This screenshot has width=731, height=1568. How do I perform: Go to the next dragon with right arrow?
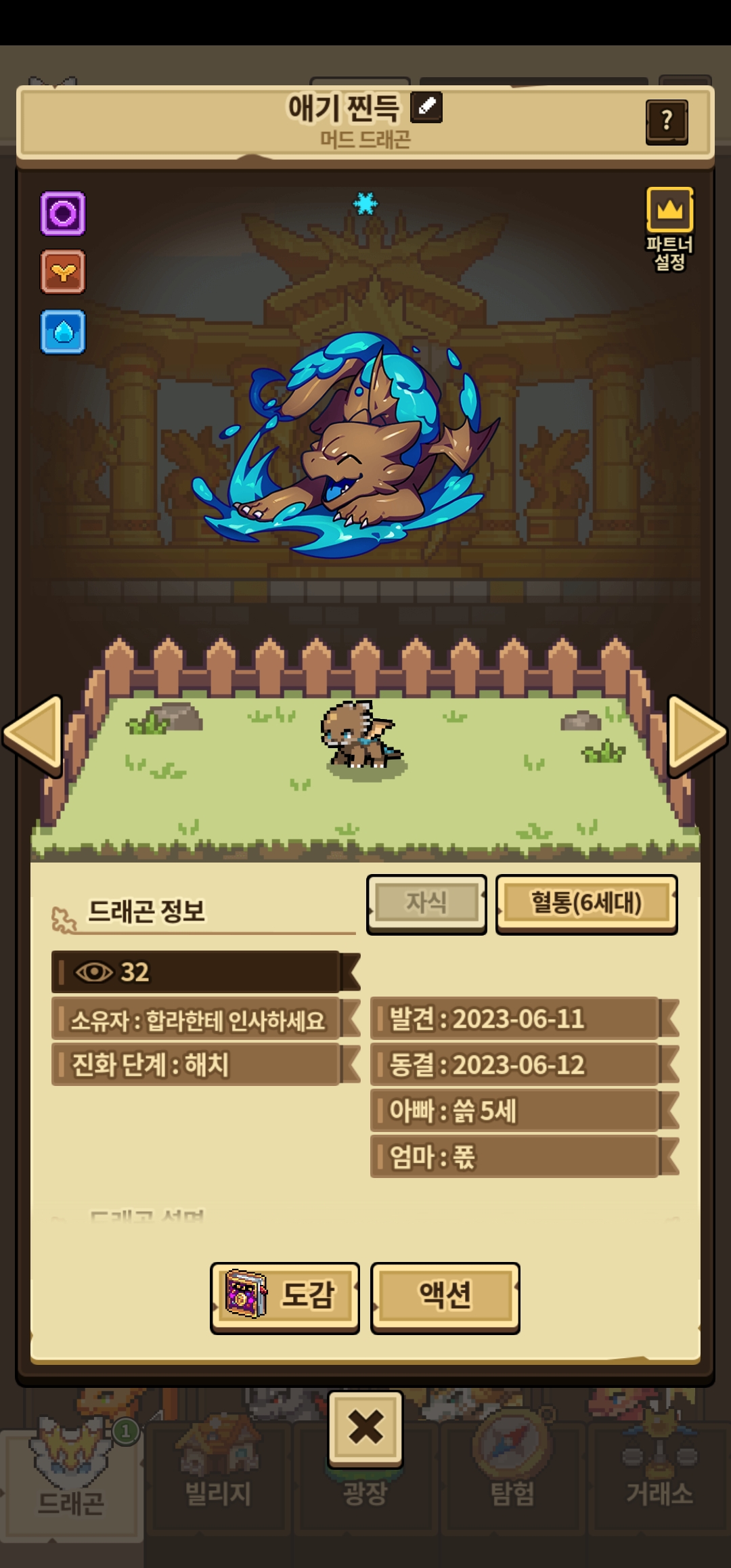pos(696,734)
